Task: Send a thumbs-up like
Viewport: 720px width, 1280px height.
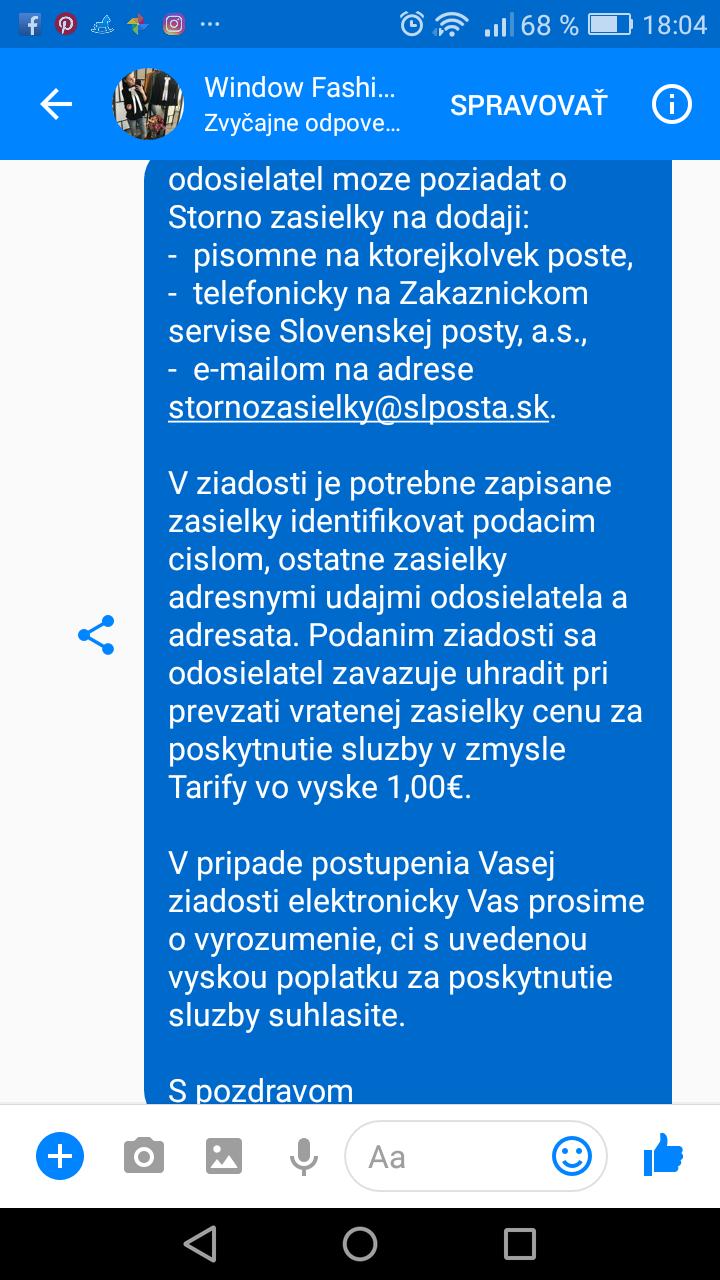Action: click(x=663, y=1157)
